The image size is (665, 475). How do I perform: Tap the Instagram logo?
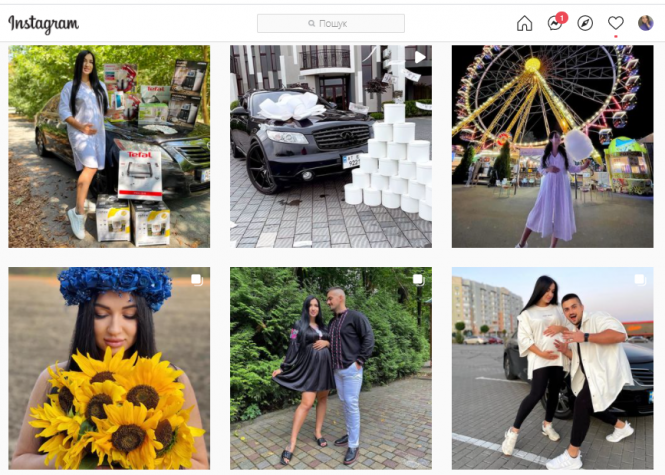(44, 23)
